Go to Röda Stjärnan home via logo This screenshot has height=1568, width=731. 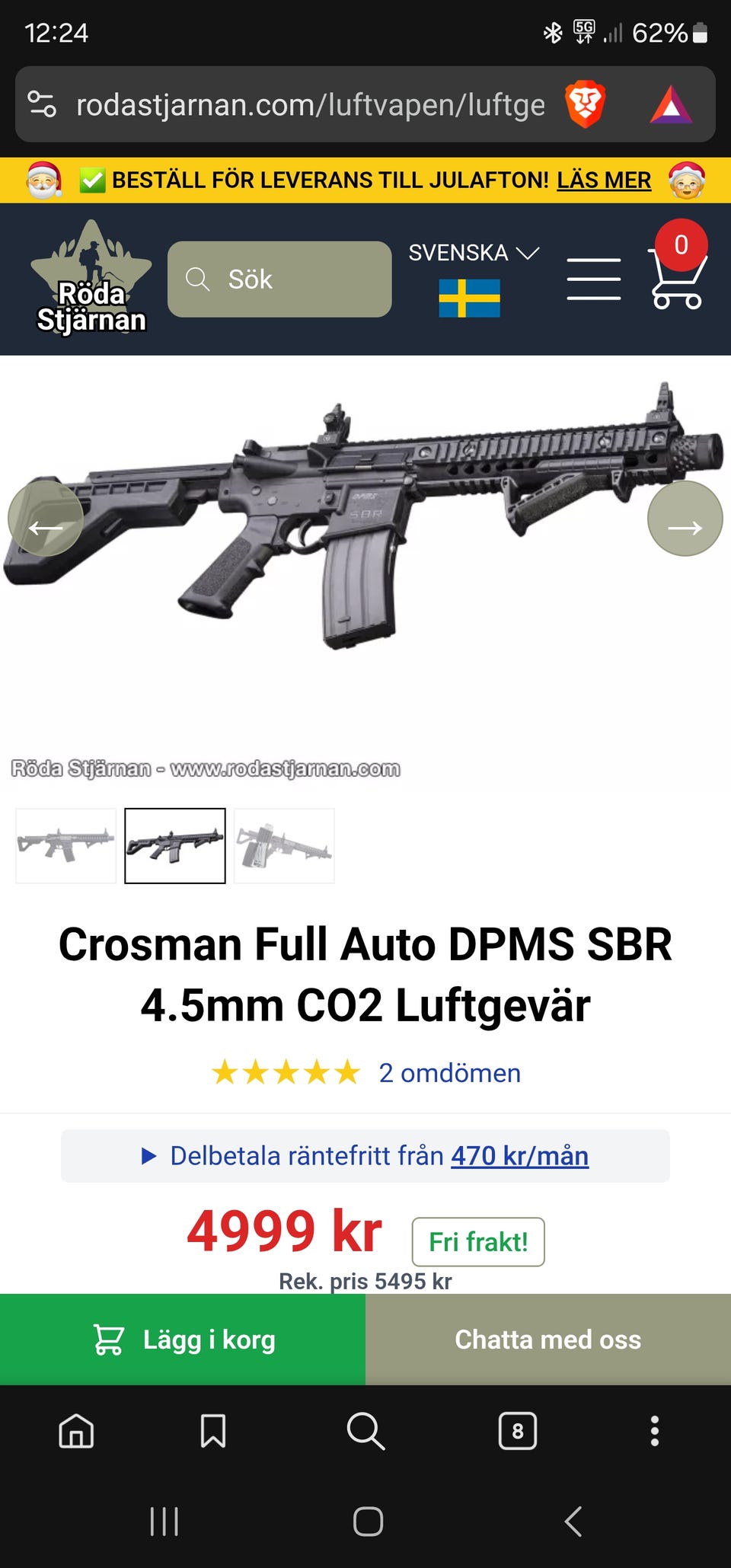[x=91, y=278]
